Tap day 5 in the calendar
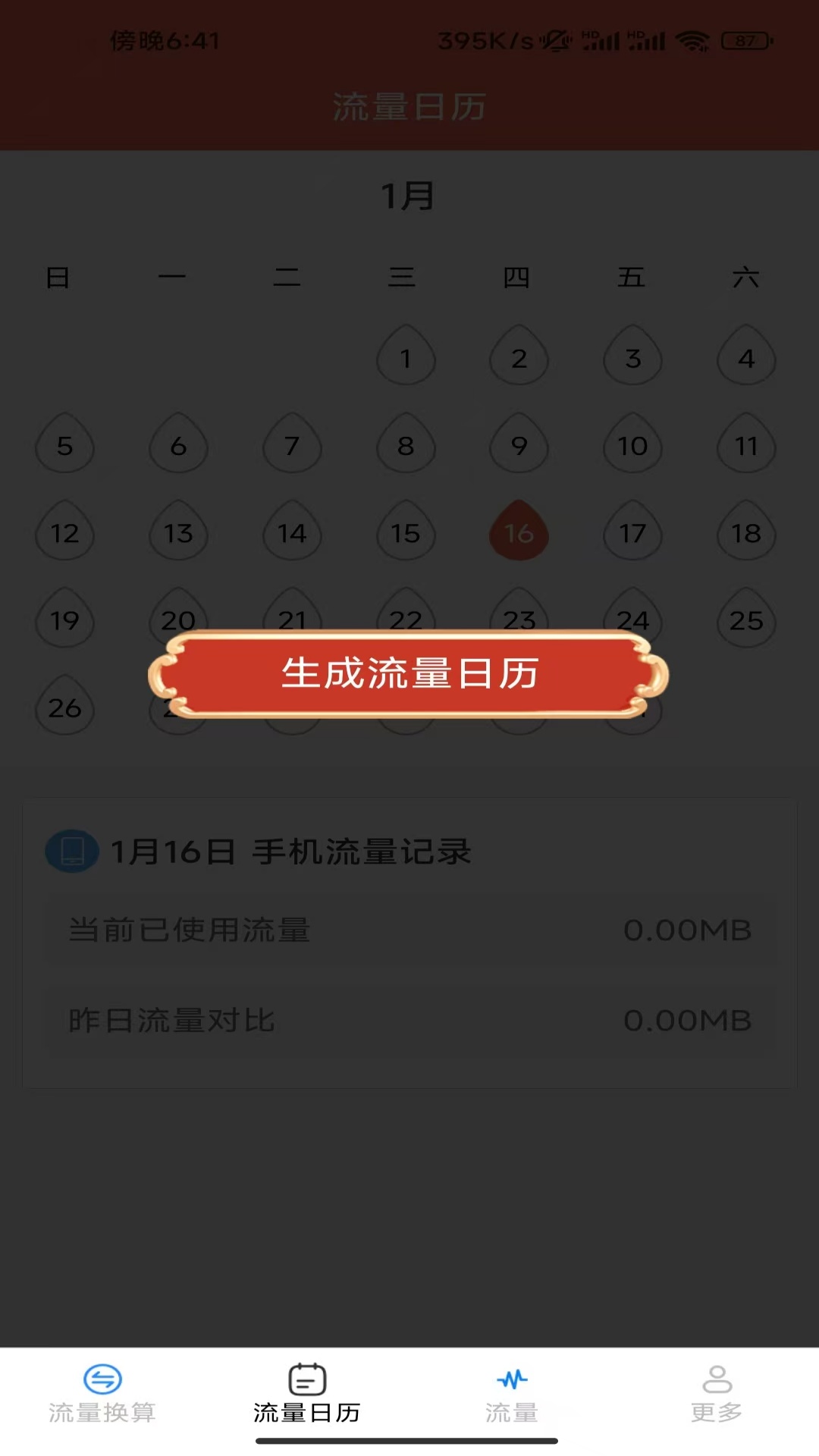The width and height of the screenshot is (819, 1456). pos(65,443)
